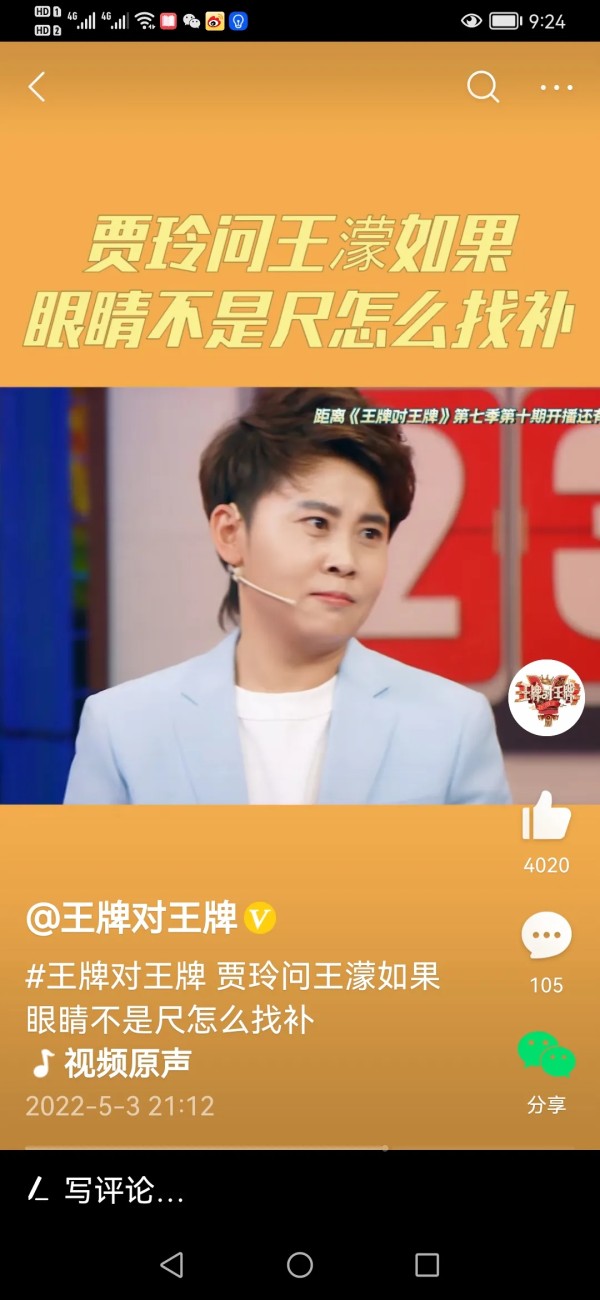Open the three-dot overflow menu
This screenshot has height=1300, width=600.
click(557, 88)
